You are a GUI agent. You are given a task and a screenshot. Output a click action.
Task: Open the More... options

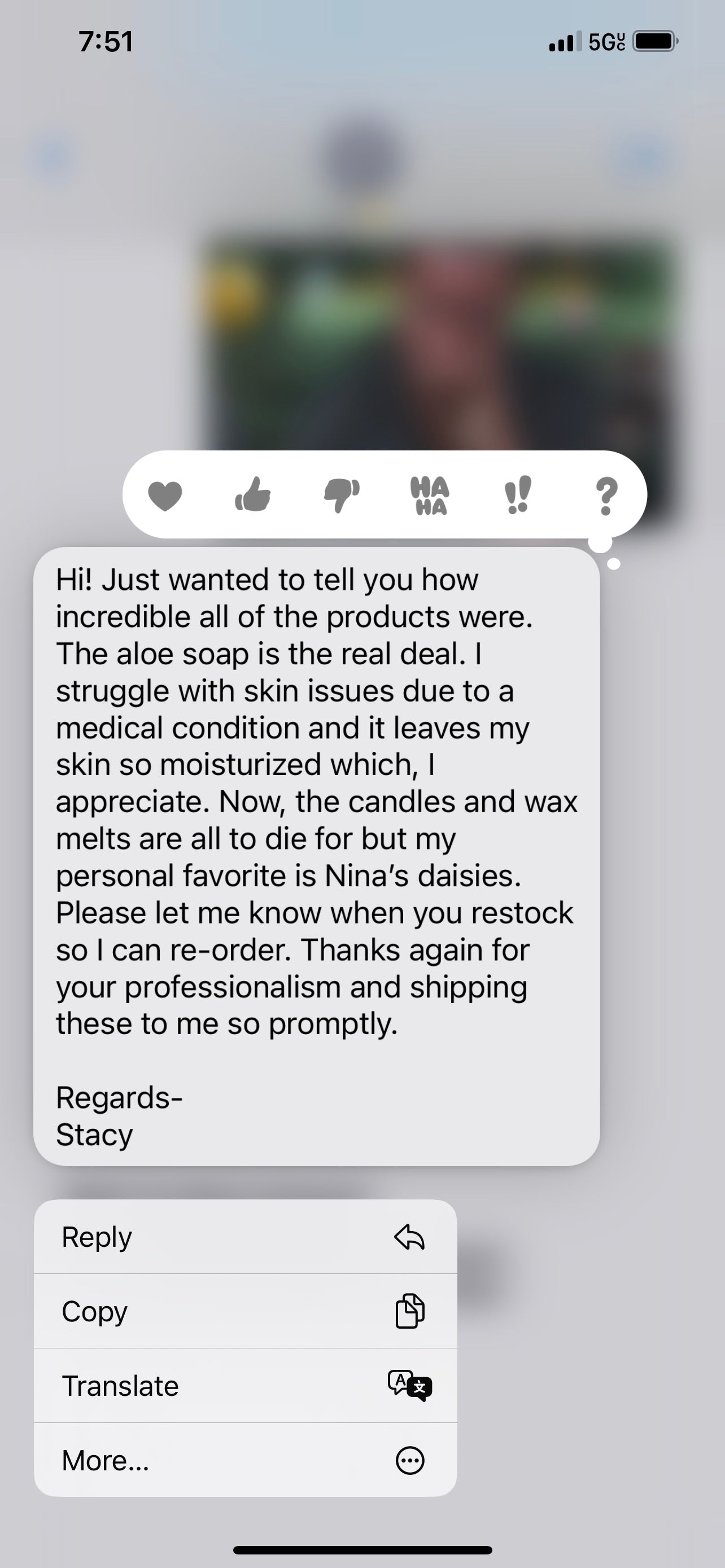(245, 1460)
